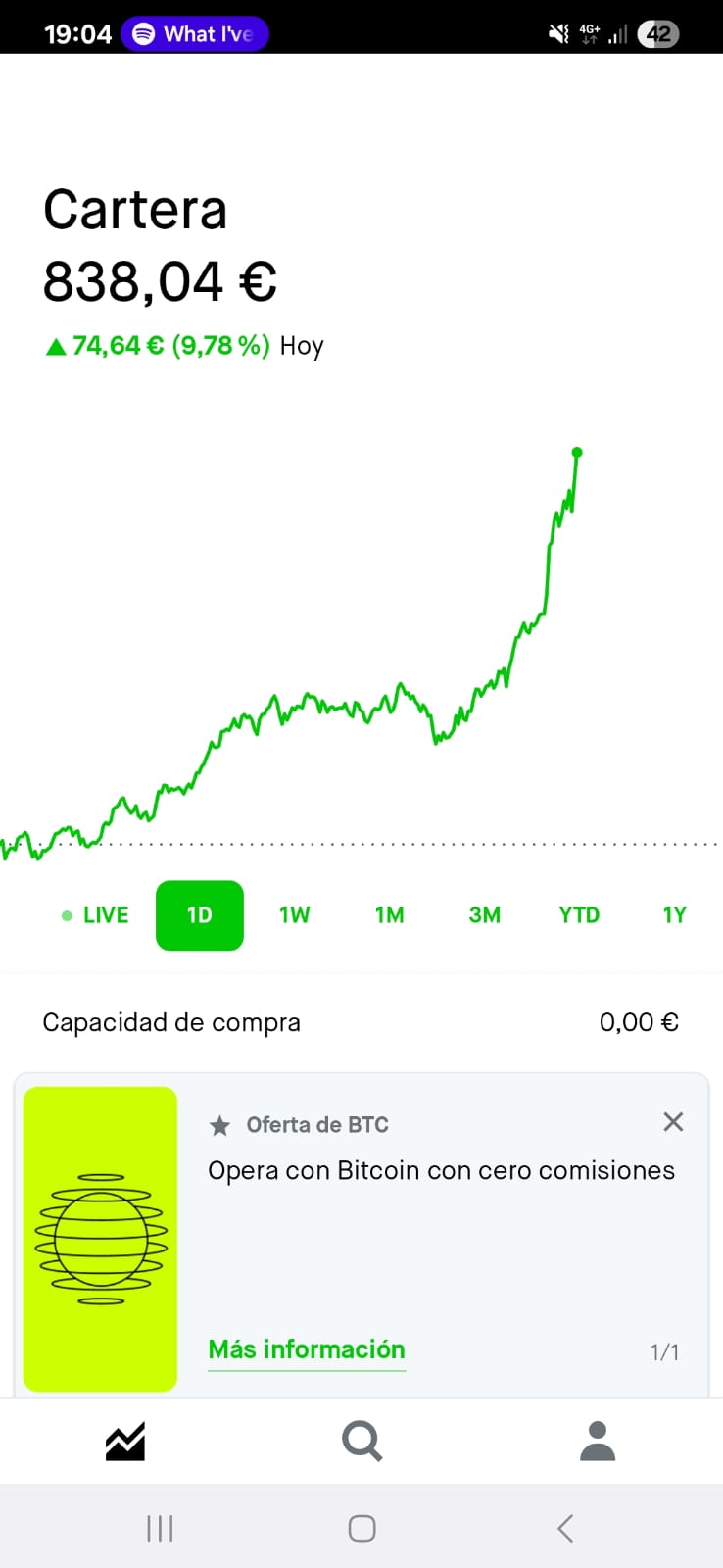723x1568 pixels.
Task: Show the 1W chart range
Action: (295, 915)
